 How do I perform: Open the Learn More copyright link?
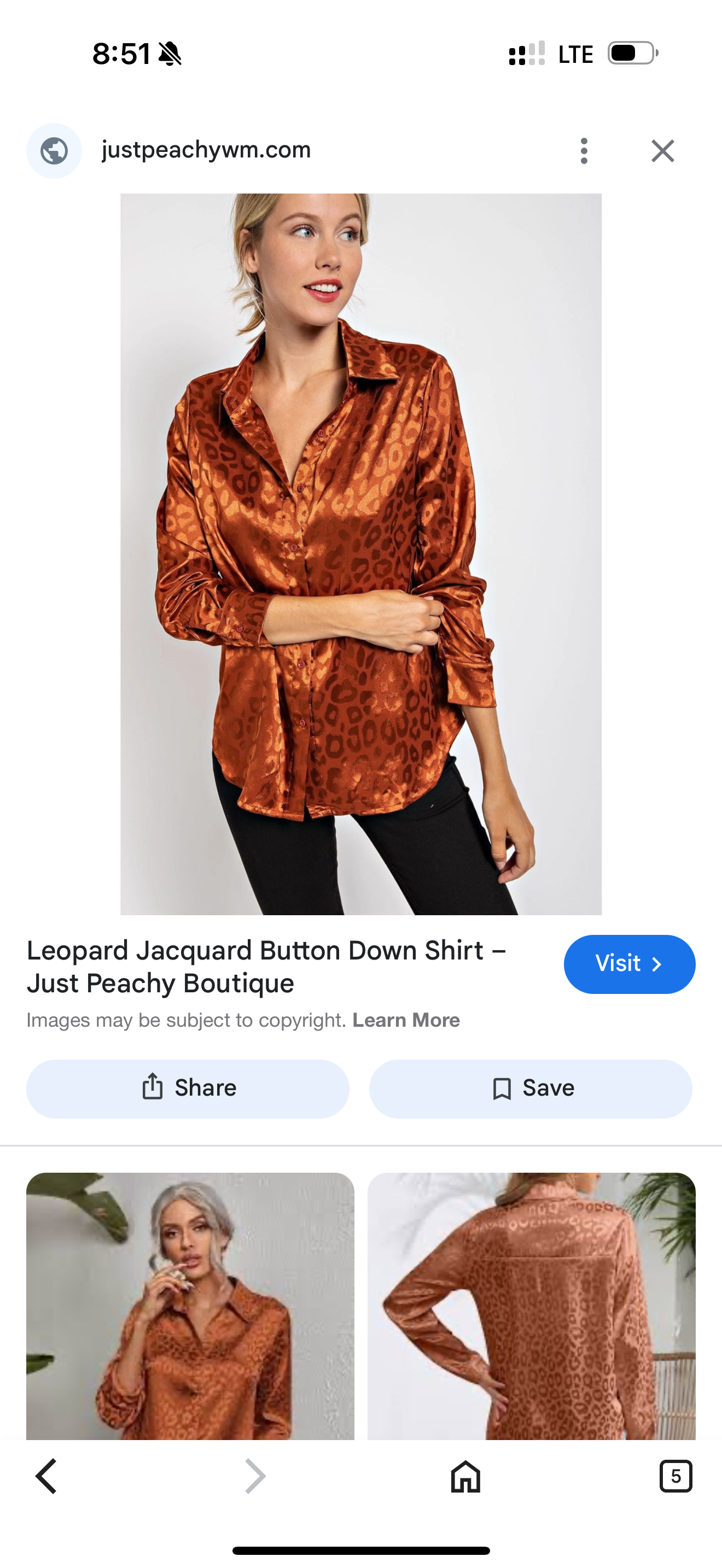[x=406, y=1020]
